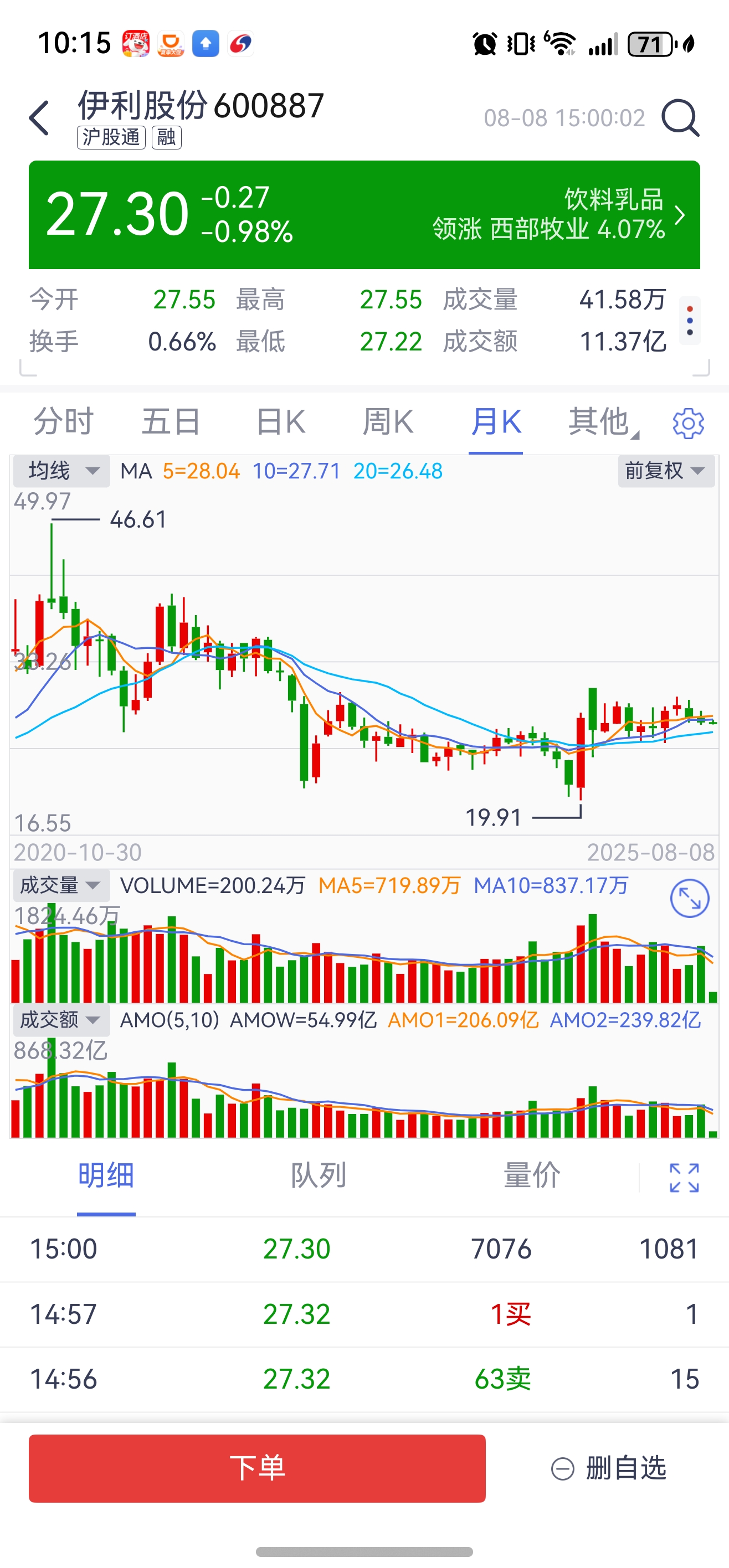
Task: Open chart settings gear
Action: pos(688,424)
